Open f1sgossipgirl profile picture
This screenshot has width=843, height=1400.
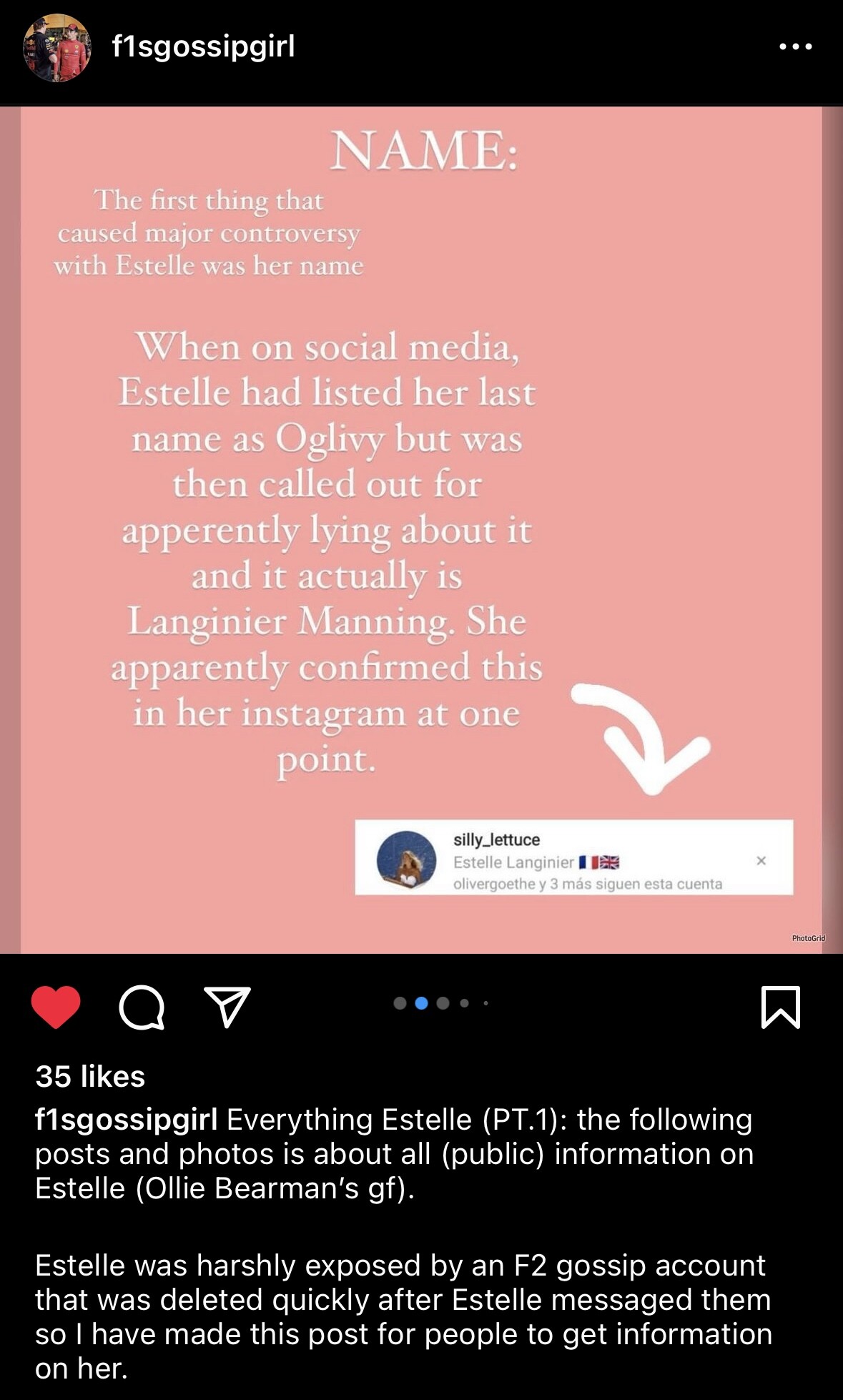click(x=57, y=48)
